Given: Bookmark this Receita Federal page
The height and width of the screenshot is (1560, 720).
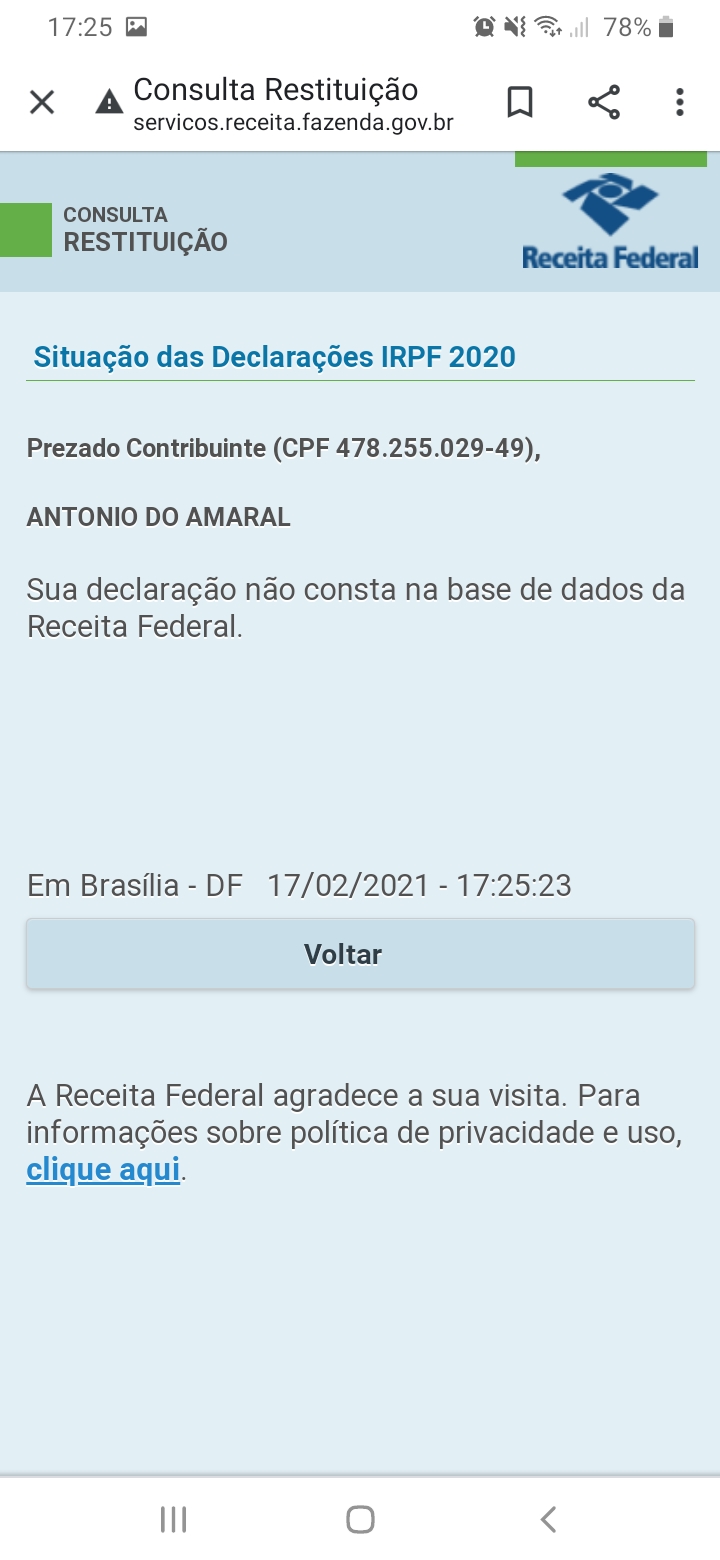Looking at the screenshot, I should 520,102.
